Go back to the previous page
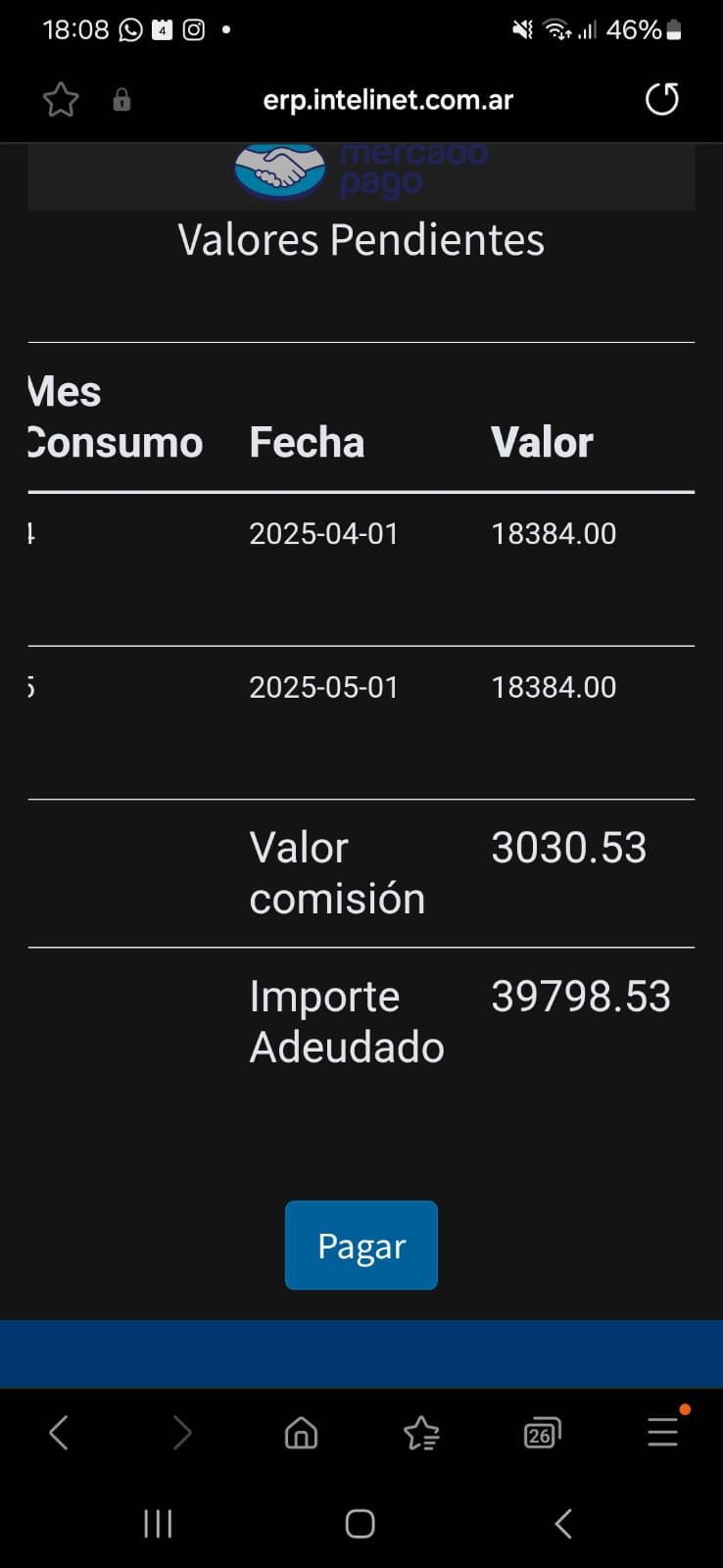The width and height of the screenshot is (723, 1568). [x=59, y=1433]
